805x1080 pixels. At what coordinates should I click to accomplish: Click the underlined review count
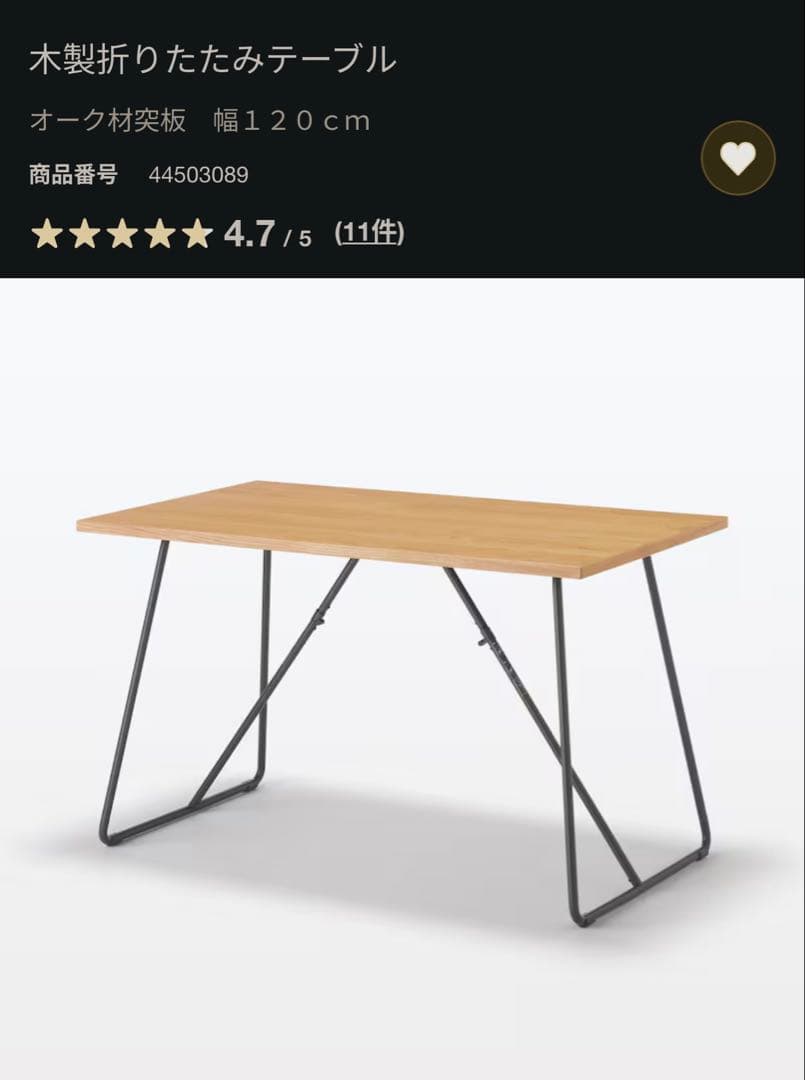click(x=370, y=235)
